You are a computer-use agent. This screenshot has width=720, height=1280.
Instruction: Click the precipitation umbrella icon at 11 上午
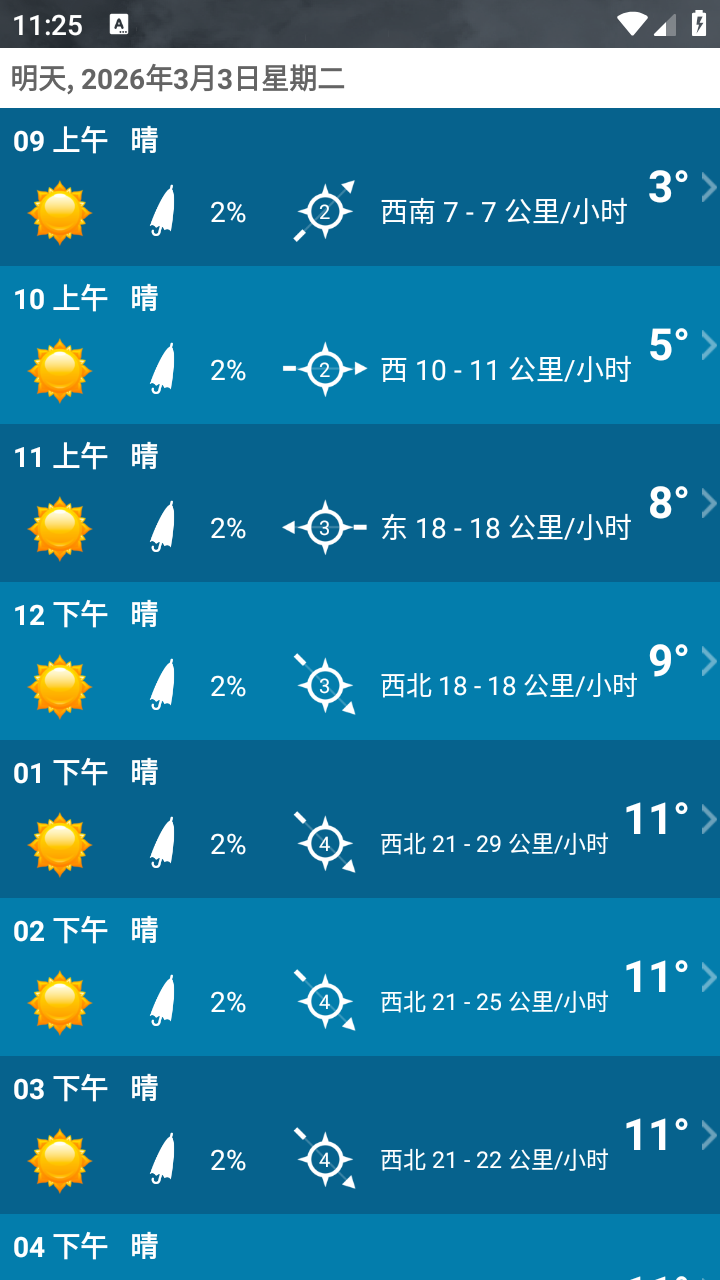point(163,526)
